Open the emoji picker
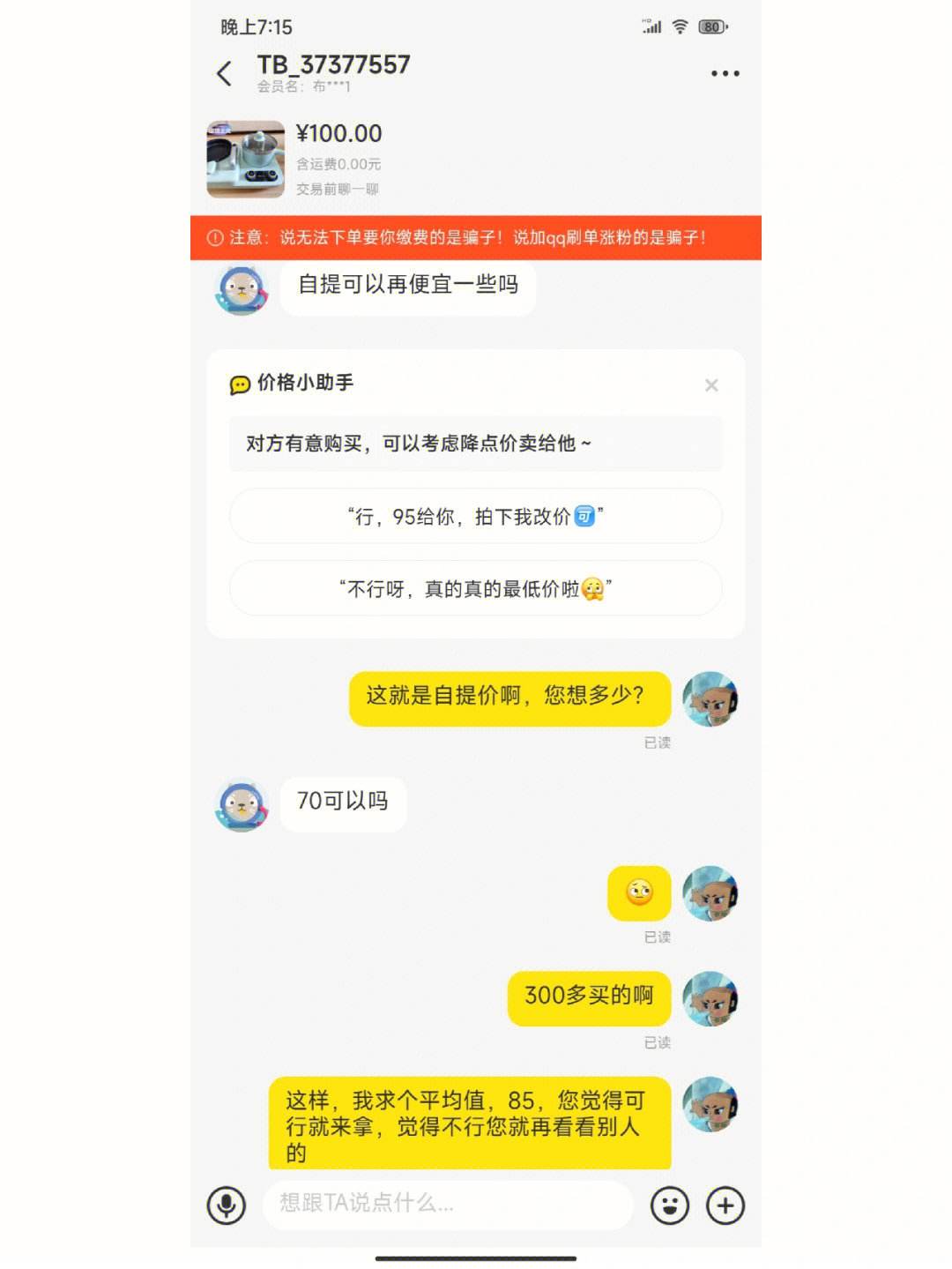The width and height of the screenshot is (952, 1269). pos(670,1205)
